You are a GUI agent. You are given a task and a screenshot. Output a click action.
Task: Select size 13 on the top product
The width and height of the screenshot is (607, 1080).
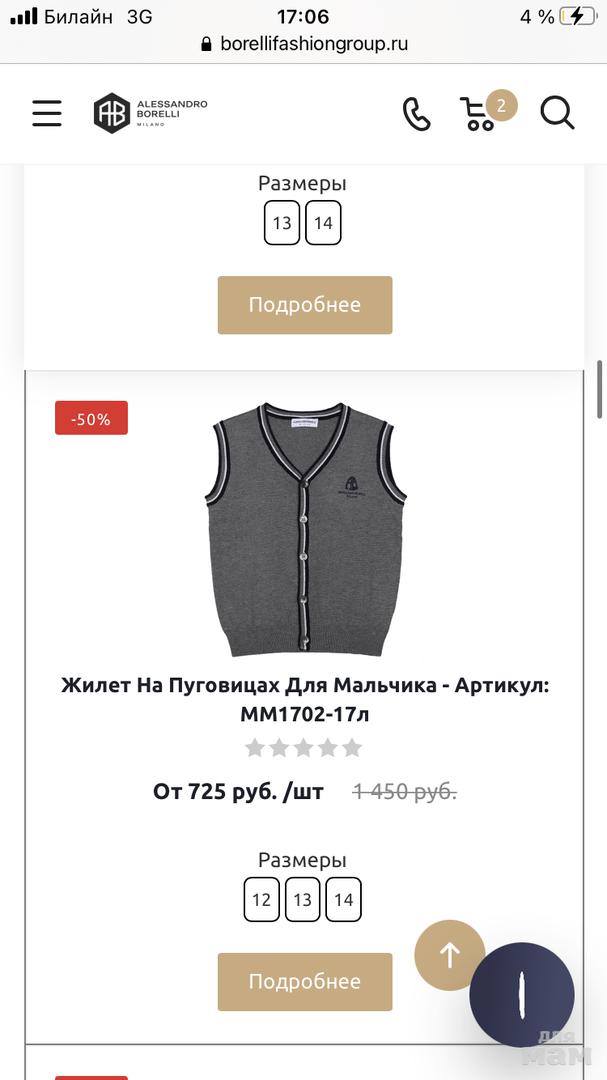pos(282,223)
